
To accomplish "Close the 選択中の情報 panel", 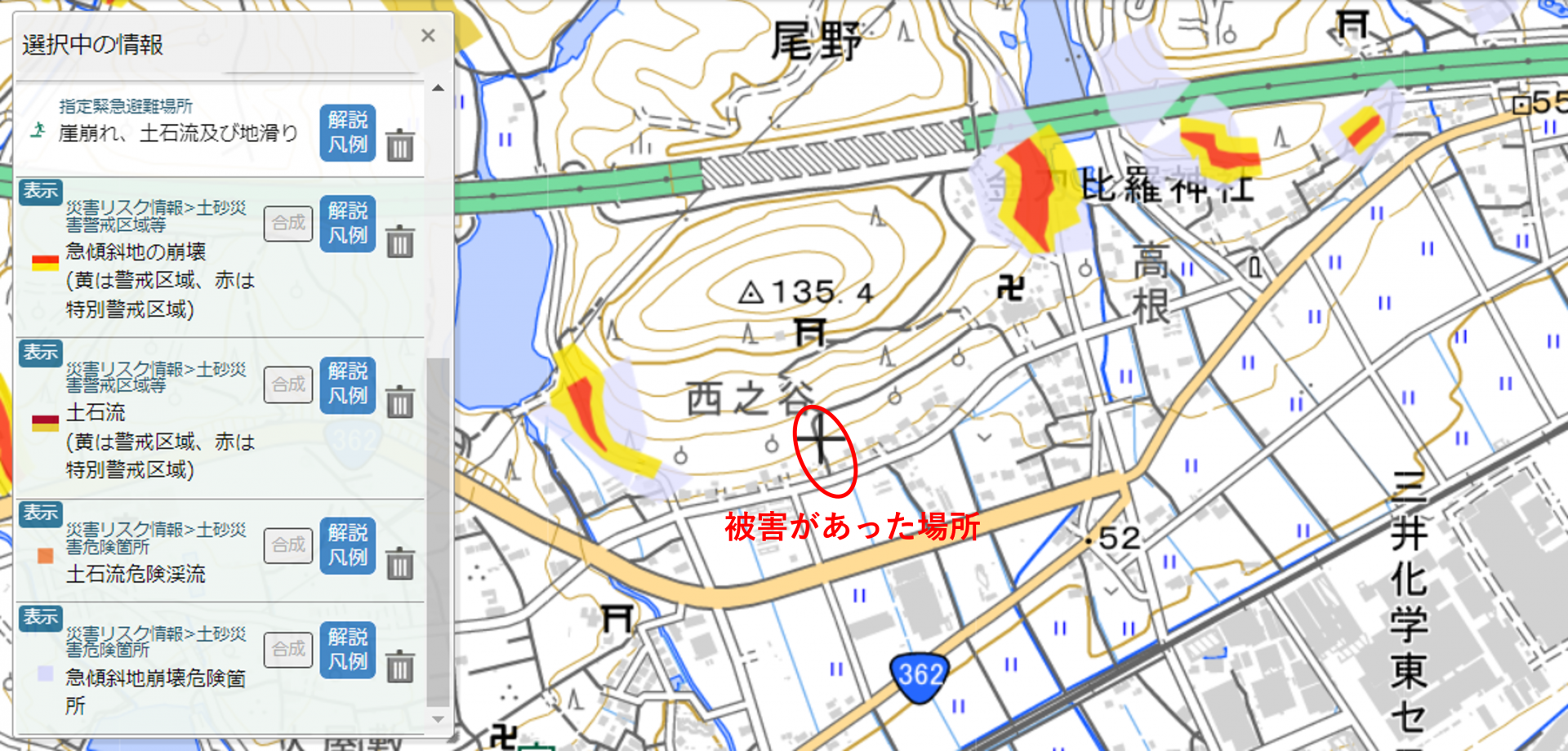I will pyautogui.click(x=428, y=36).
